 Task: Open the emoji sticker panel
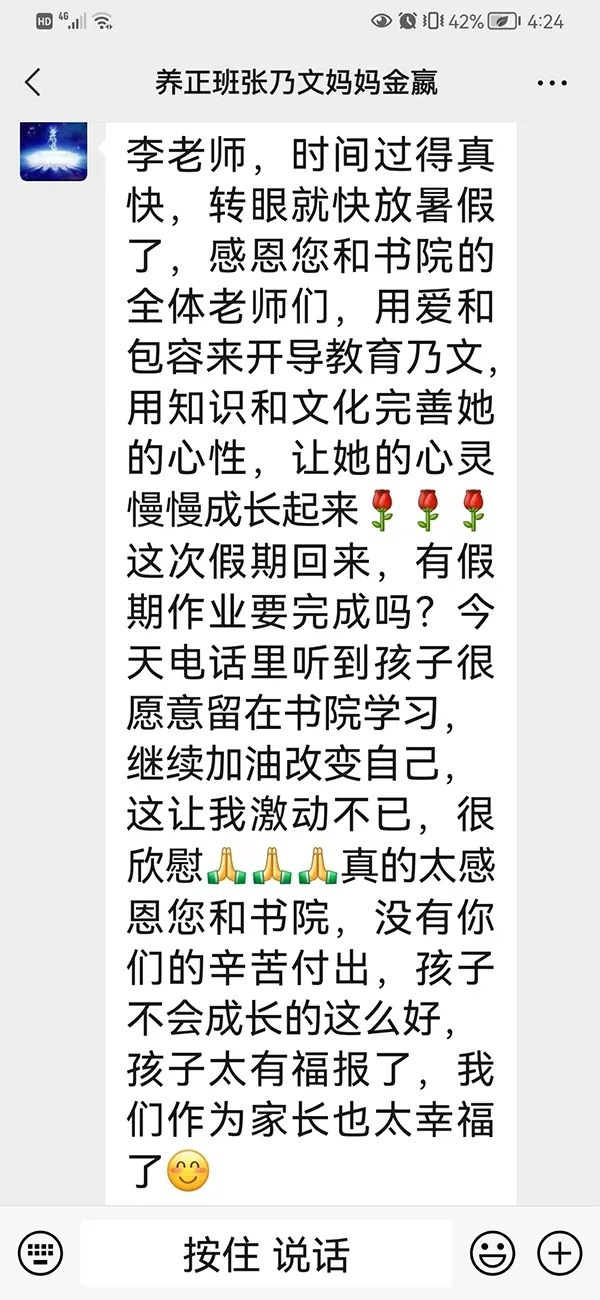coord(492,1252)
